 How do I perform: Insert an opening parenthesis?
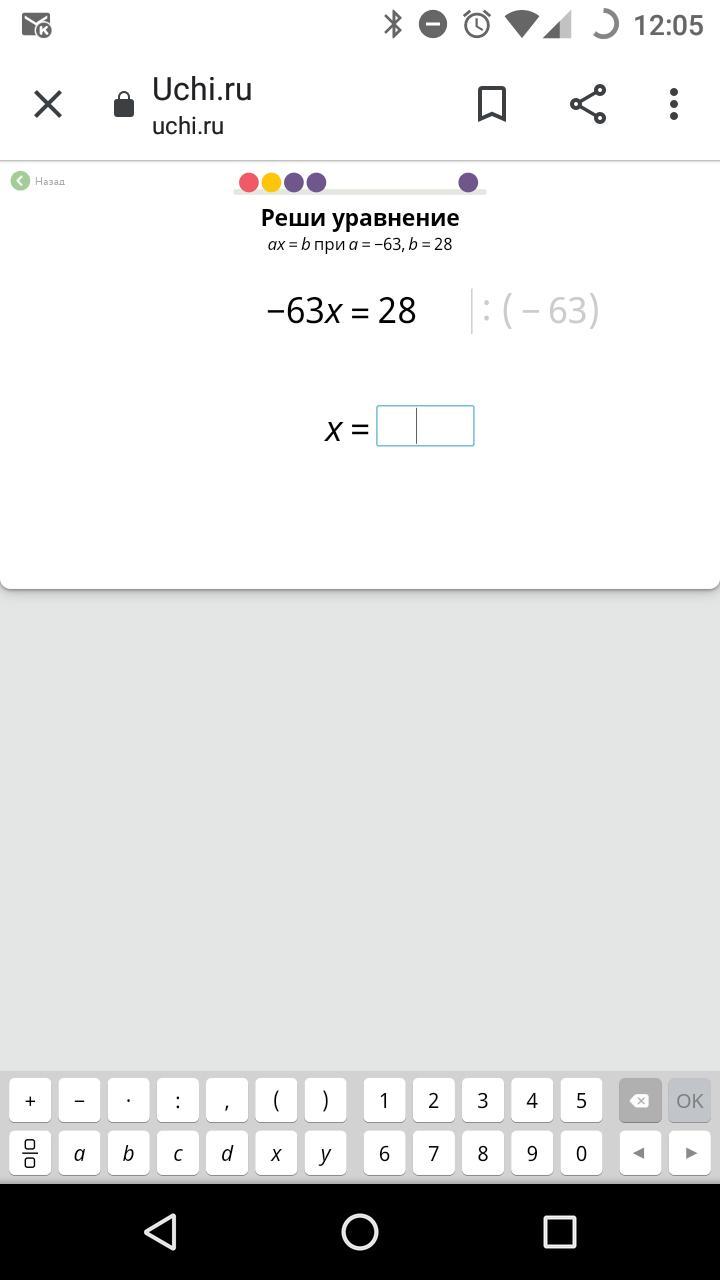tap(276, 1101)
